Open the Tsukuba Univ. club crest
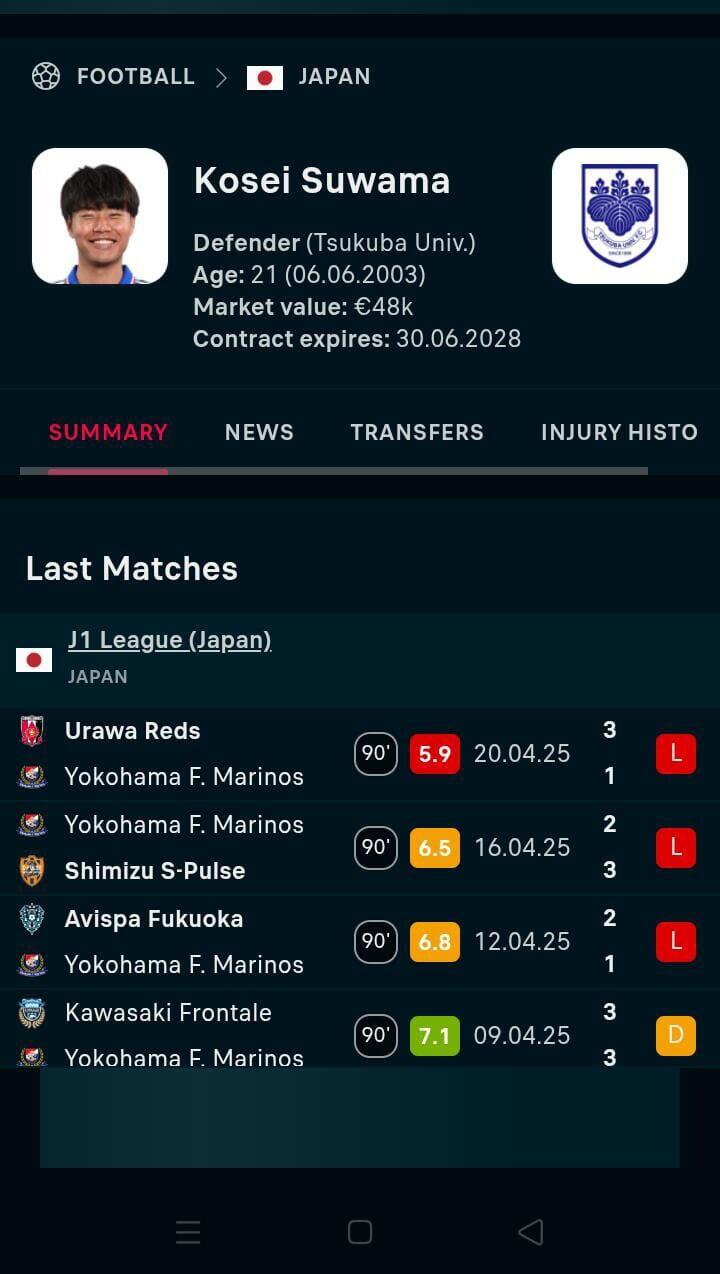 (619, 216)
